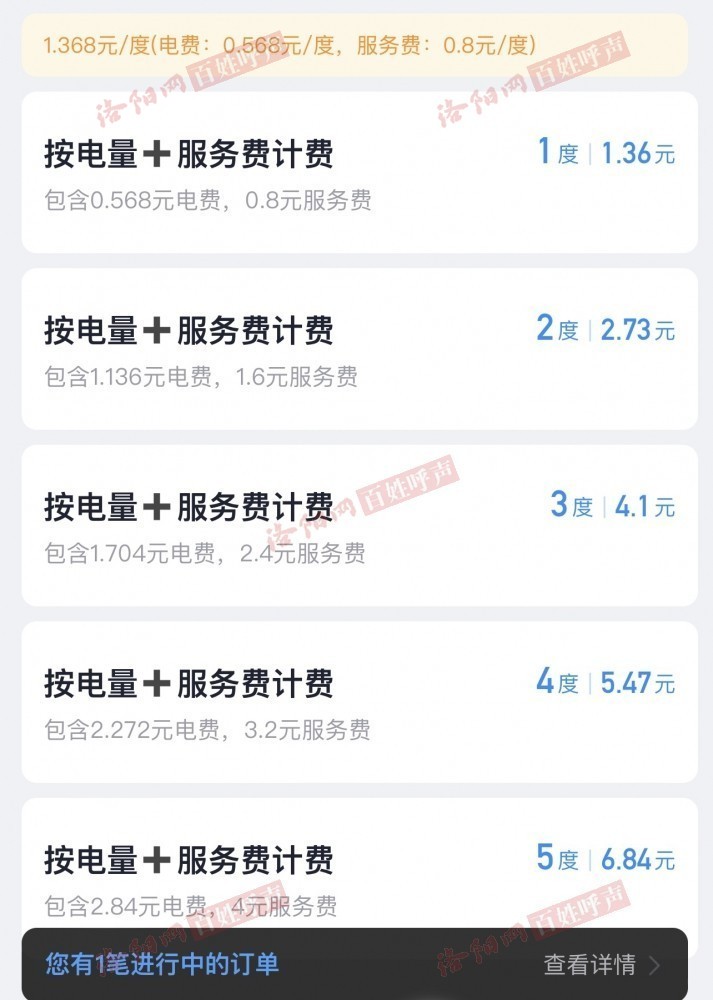Choose the 2度 2.73元 charging option
Viewport: 713px width, 1000px height.
[358, 349]
